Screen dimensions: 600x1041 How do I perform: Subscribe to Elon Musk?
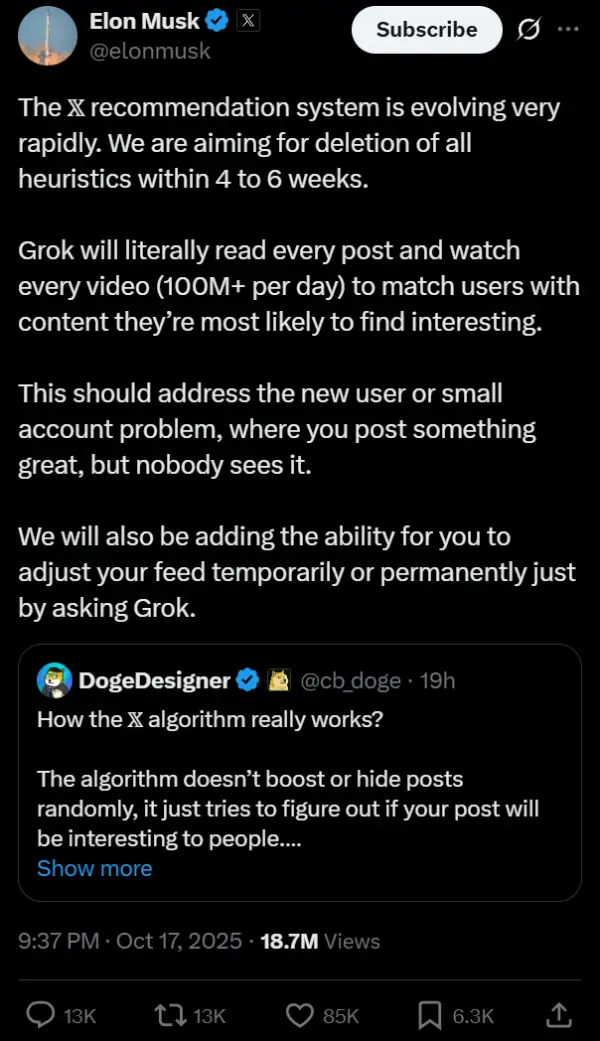426,30
